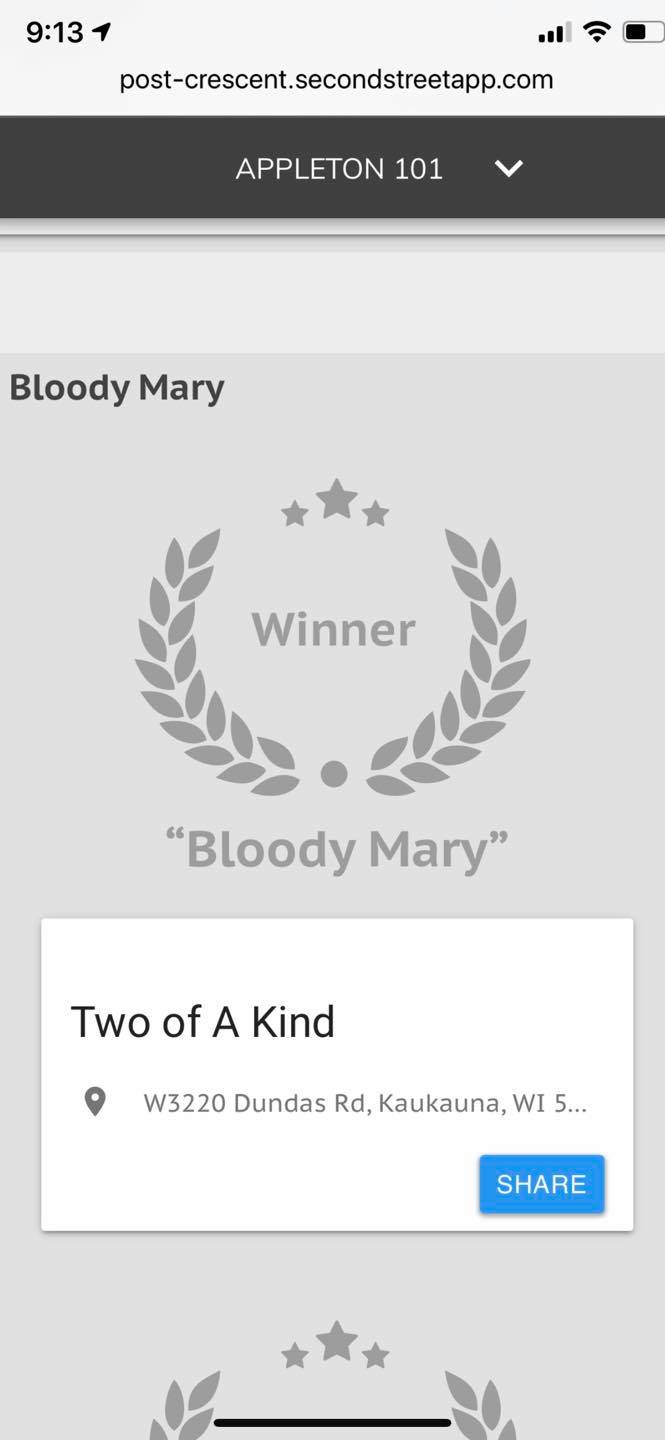Viewport: 665px width, 1440px height.
Task: Share the Two of A Kind winner
Action: (541, 1184)
